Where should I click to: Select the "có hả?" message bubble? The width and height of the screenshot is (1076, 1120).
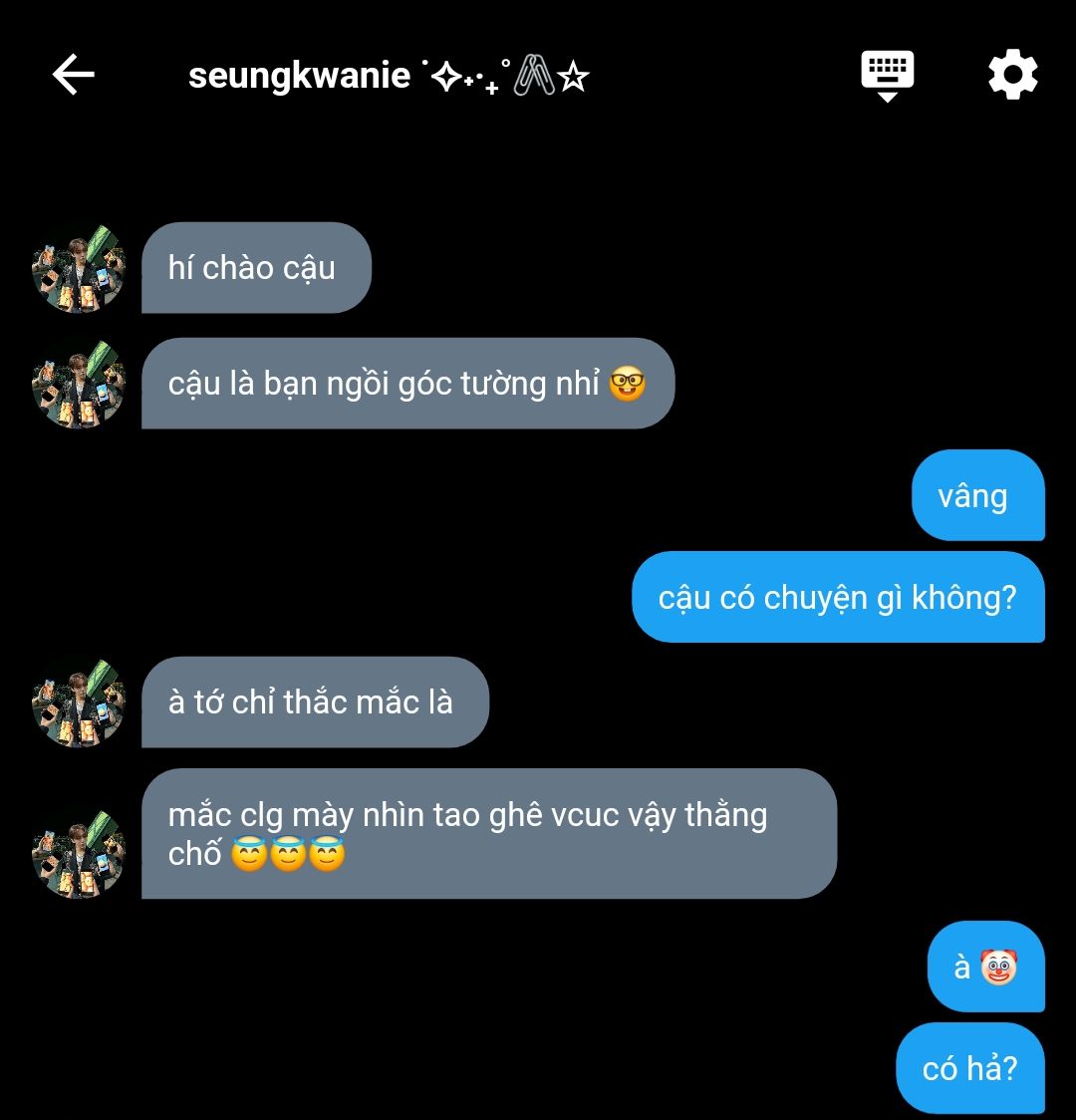(969, 1068)
